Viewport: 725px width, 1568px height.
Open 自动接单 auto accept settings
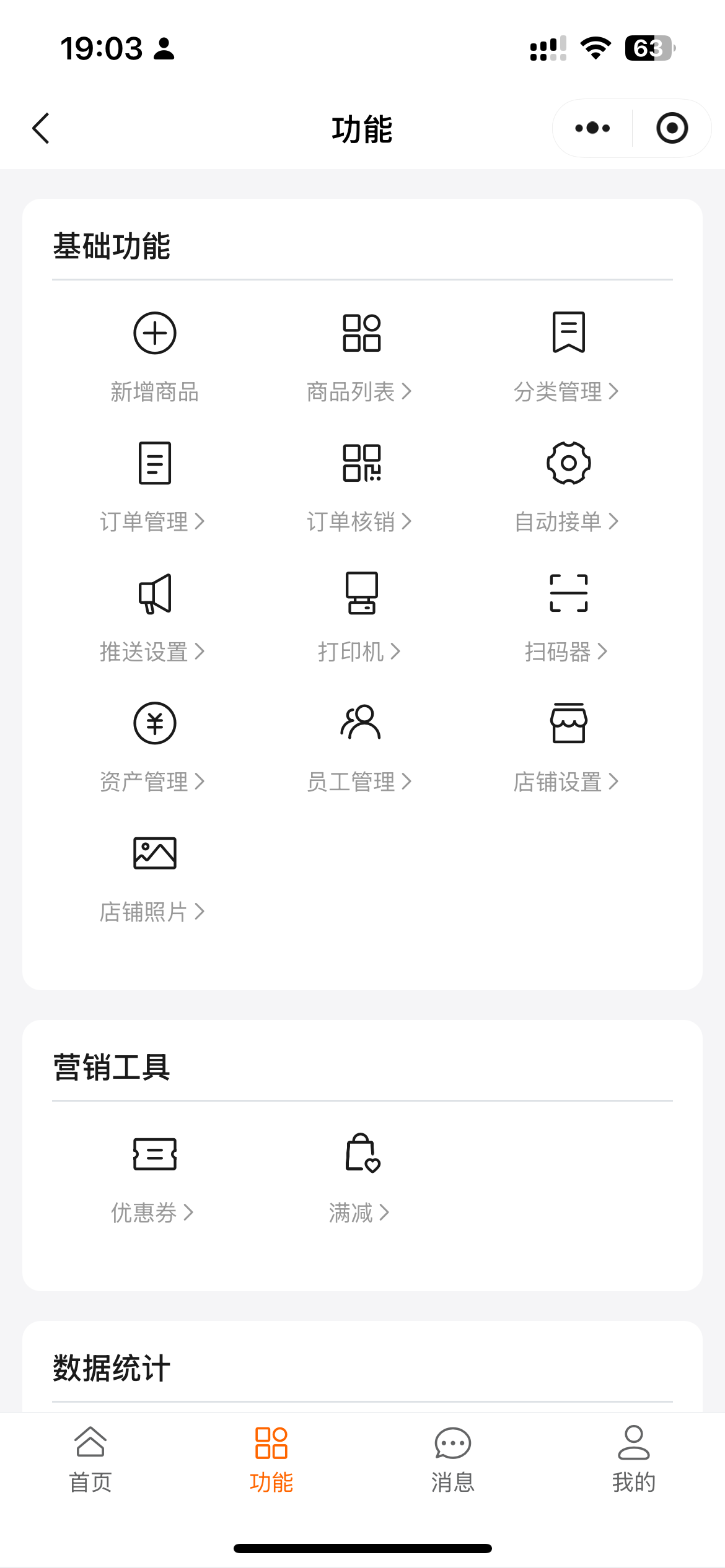tap(566, 487)
